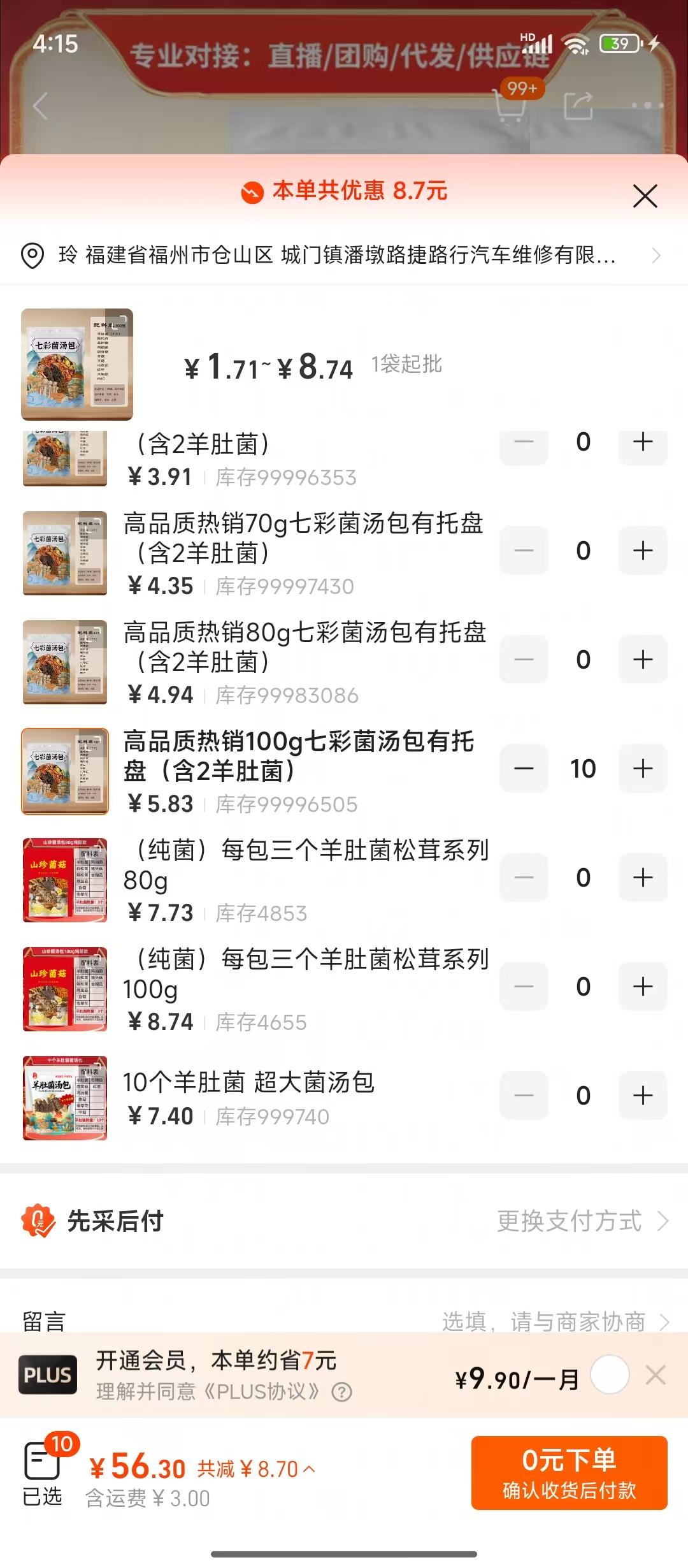Dismiss the PLUS membership banner

656,1375
